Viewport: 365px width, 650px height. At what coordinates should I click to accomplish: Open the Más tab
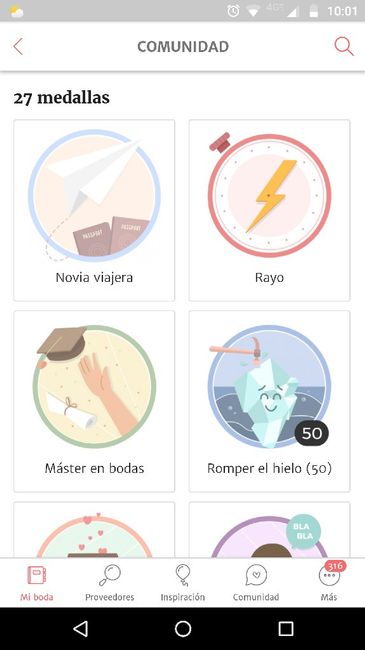point(329,583)
